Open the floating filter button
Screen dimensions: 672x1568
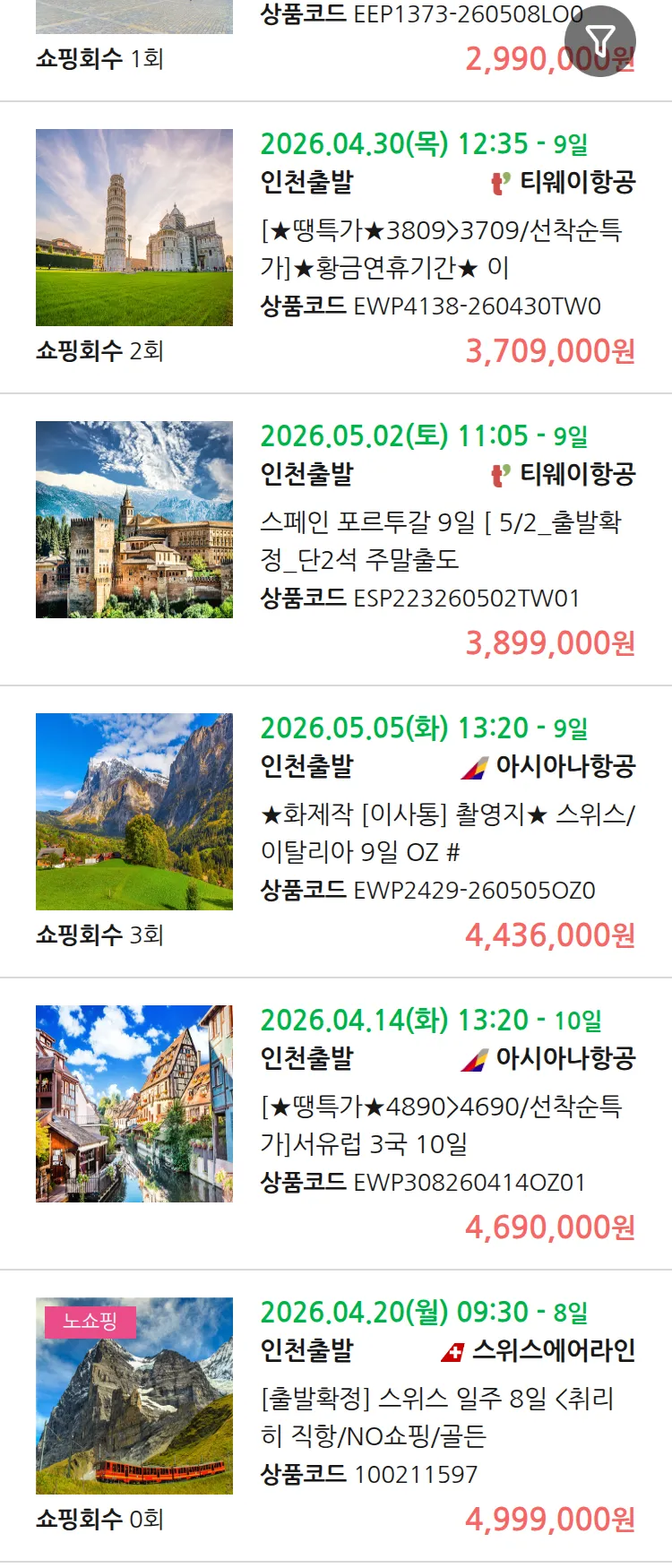(x=599, y=41)
